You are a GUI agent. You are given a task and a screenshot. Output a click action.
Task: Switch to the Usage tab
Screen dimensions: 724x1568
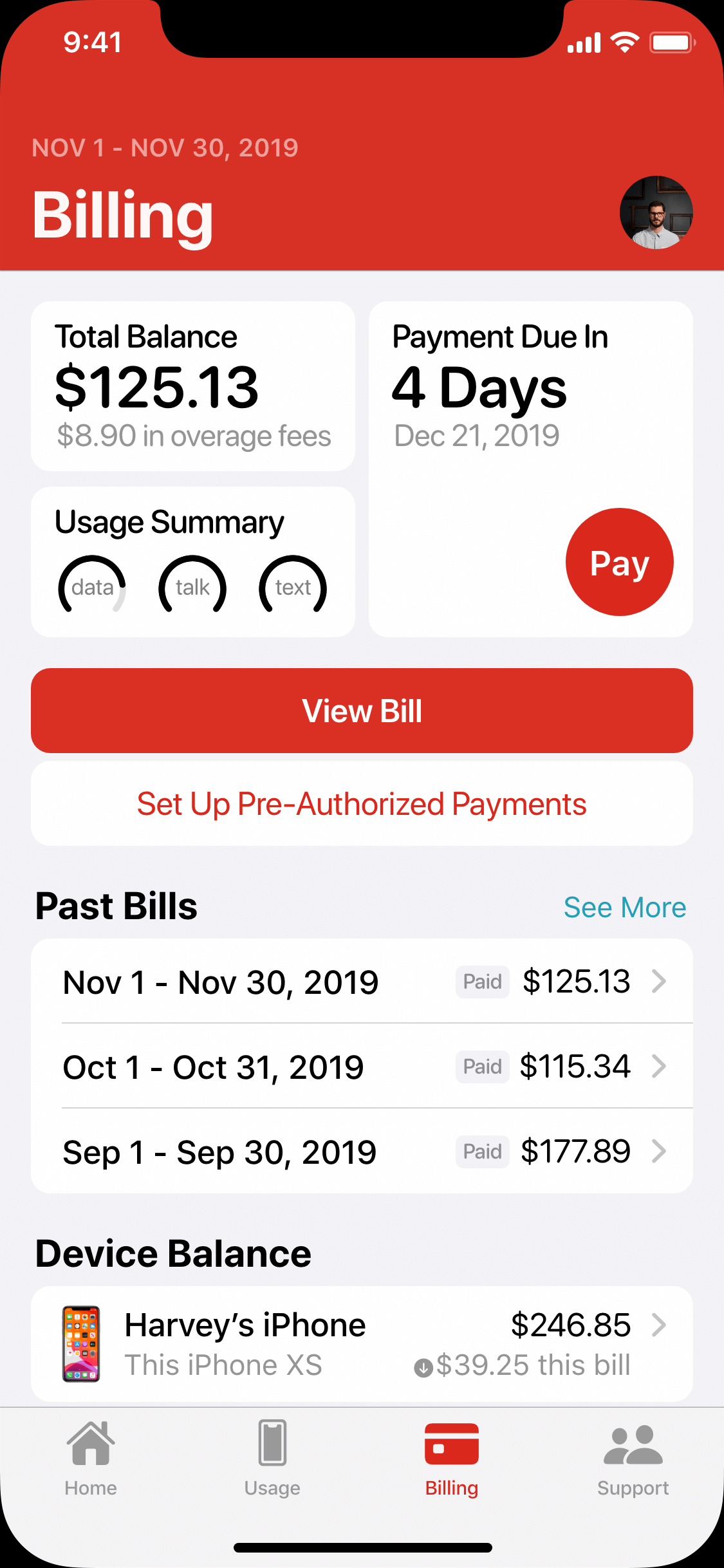(272, 1459)
